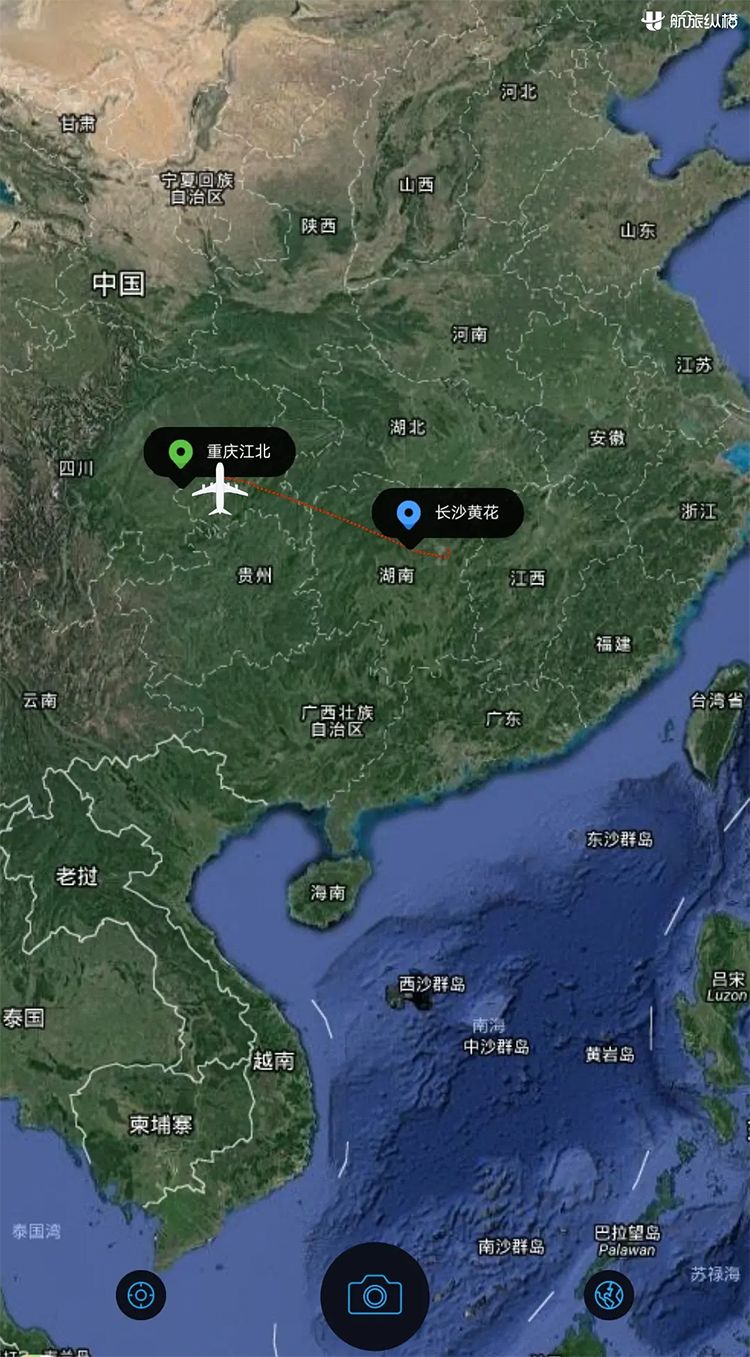Toggle satellite view with the globe button
This screenshot has height=1357, width=750.
click(x=607, y=1294)
